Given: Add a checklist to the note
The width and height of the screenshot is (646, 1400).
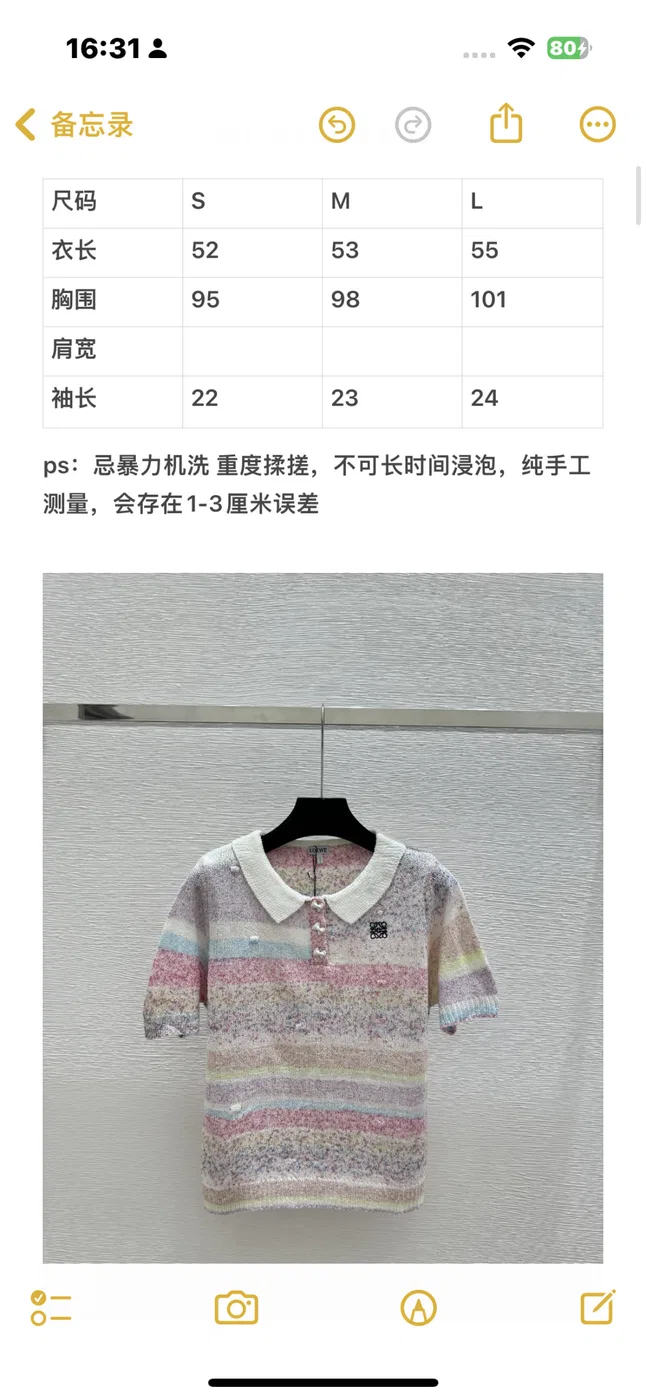Looking at the screenshot, I should (x=51, y=1308).
